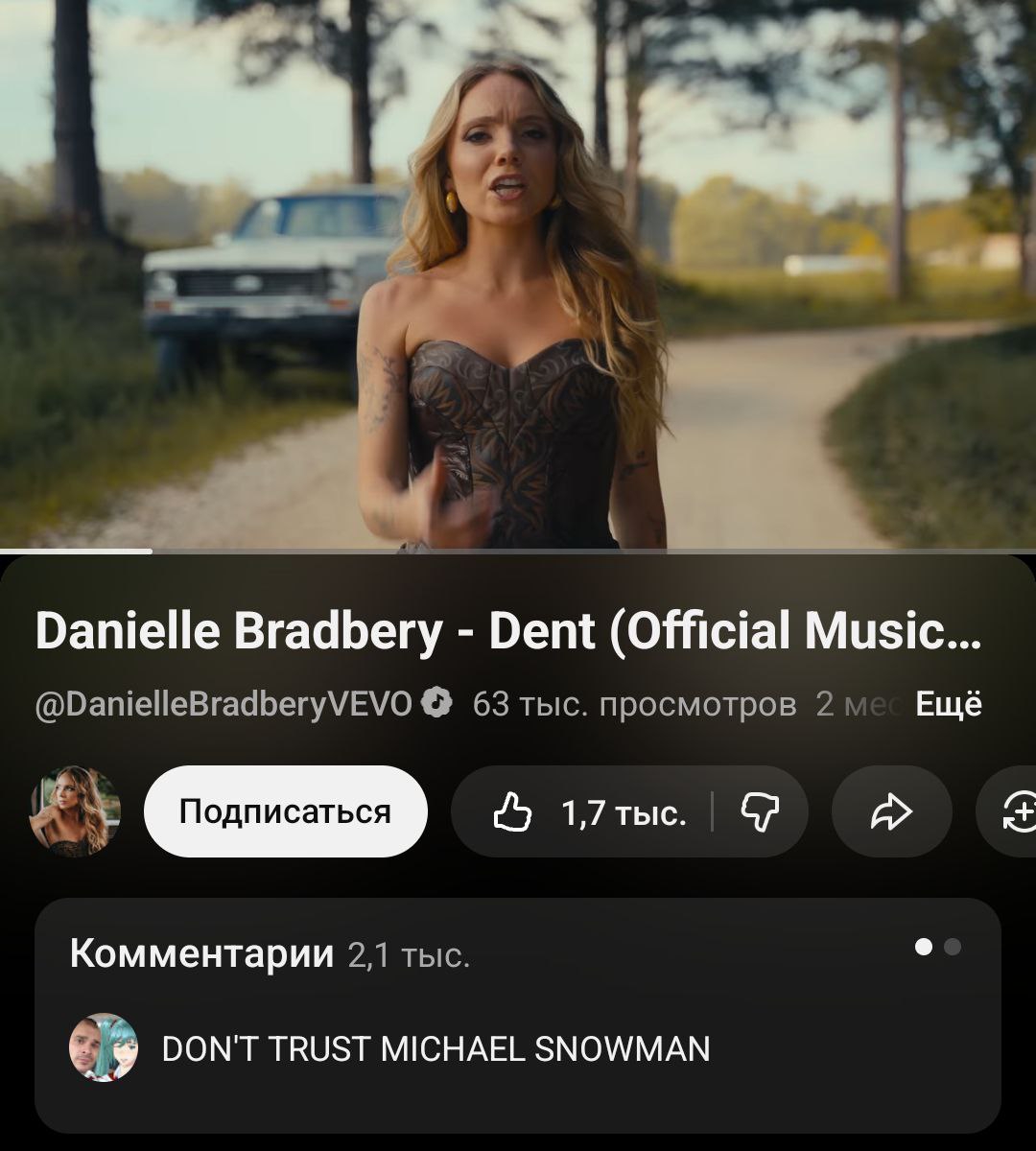Expand the video description with Ещё
The height and width of the screenshot is (1151, 1036).
948,704
